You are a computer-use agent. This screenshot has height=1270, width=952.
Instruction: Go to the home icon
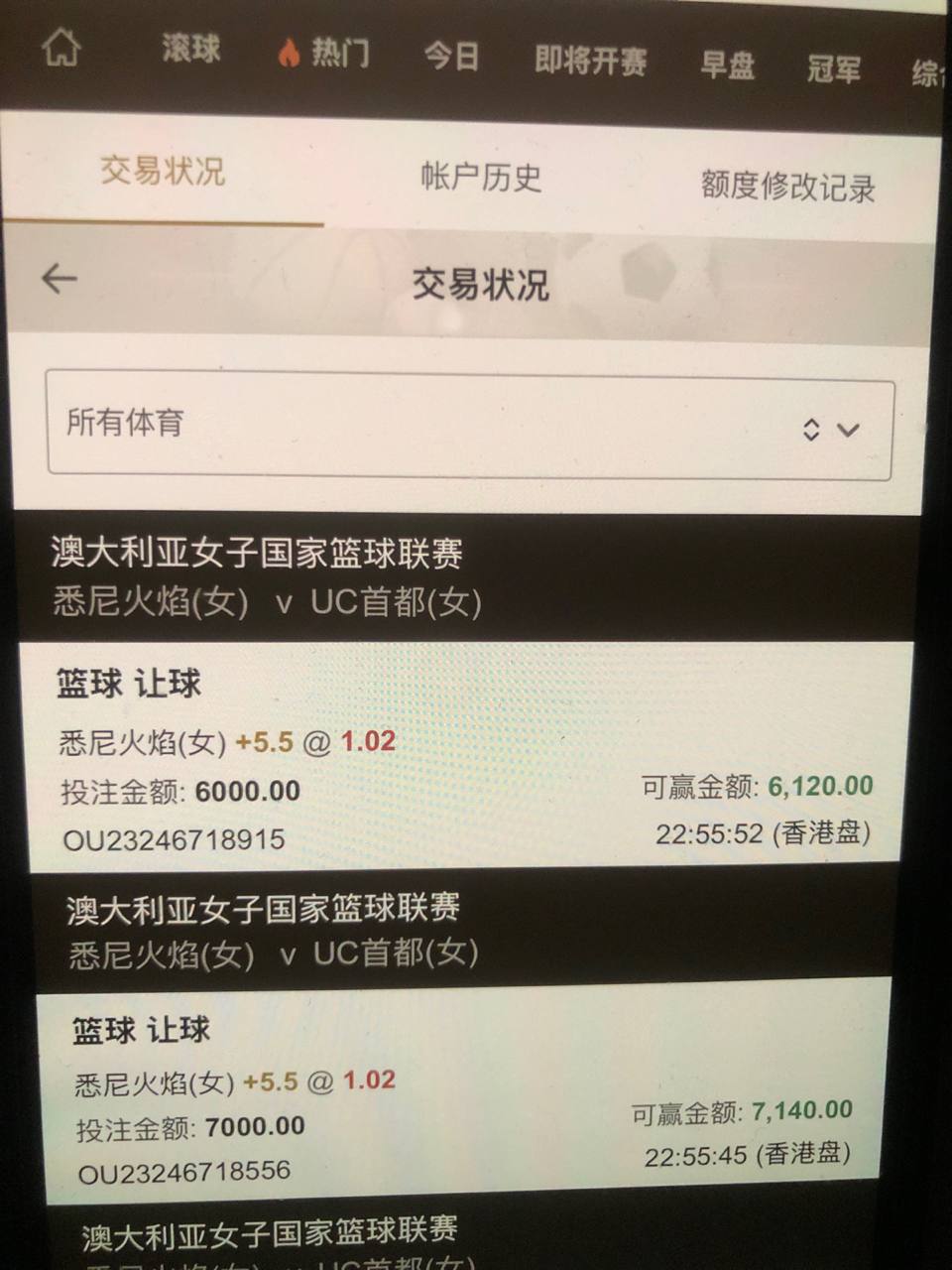(x=61, y=48)
